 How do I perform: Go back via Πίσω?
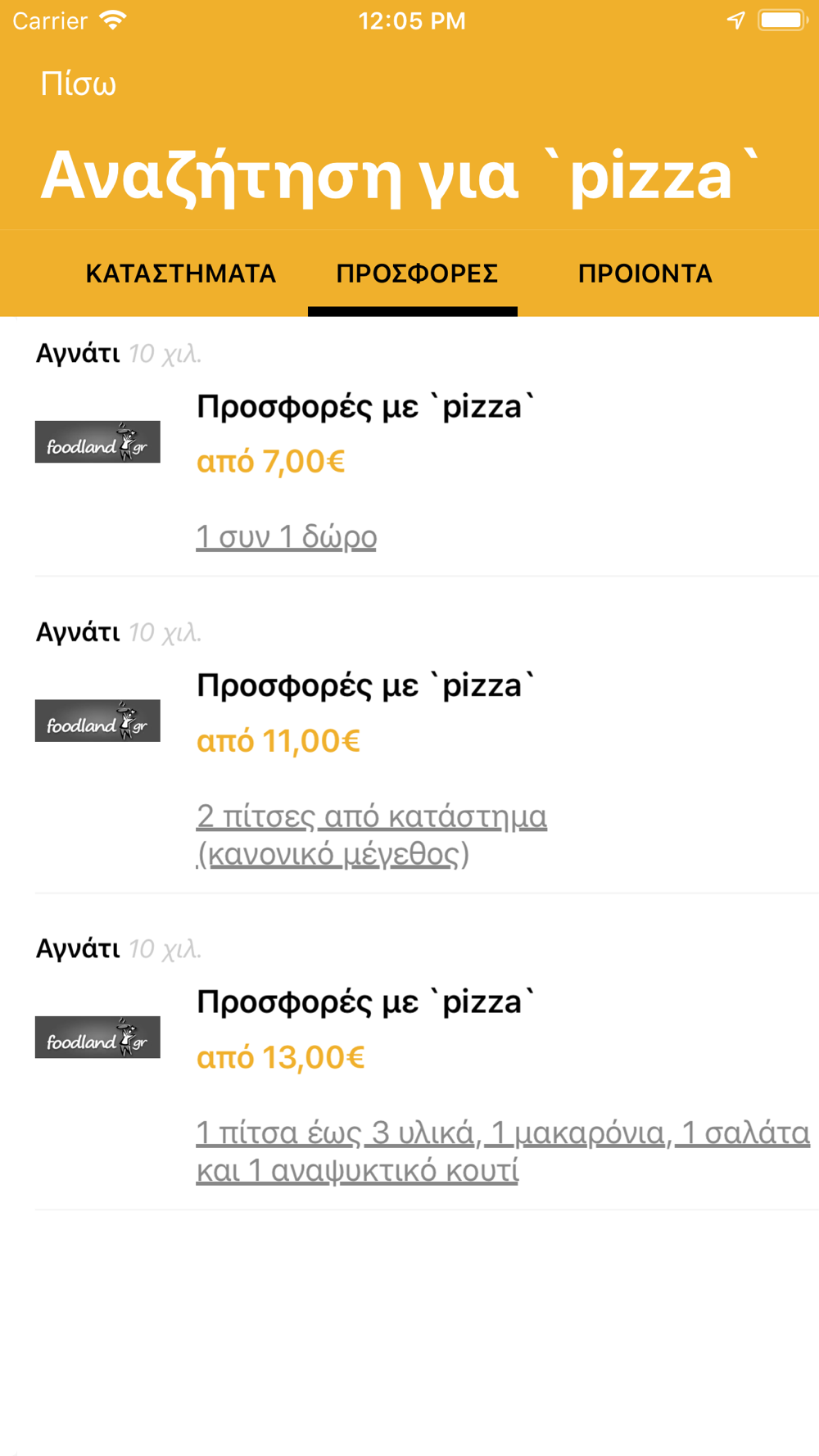pyautogui.click(x=78, y=84)
